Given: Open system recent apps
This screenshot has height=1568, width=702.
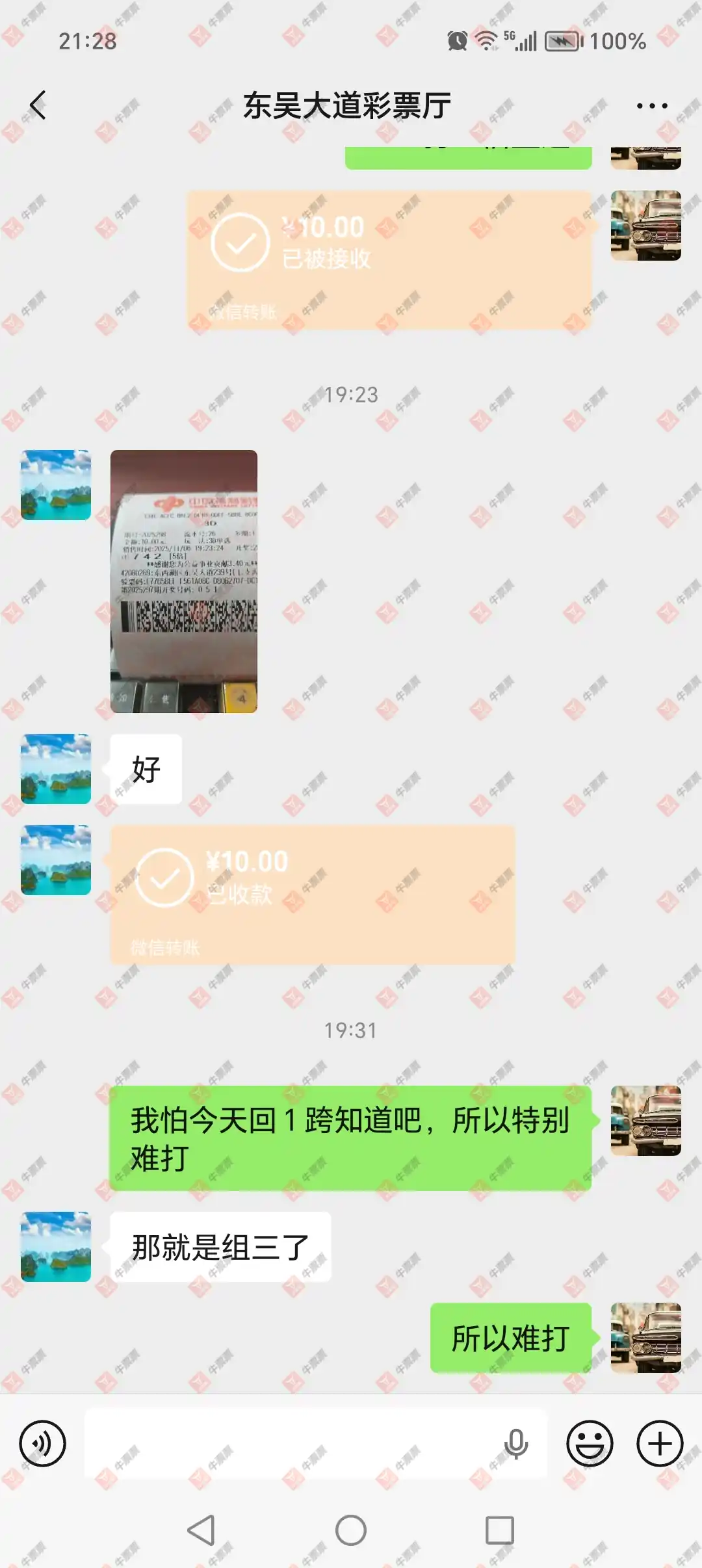Looking at the screenshot, I should pos(500,1530).
